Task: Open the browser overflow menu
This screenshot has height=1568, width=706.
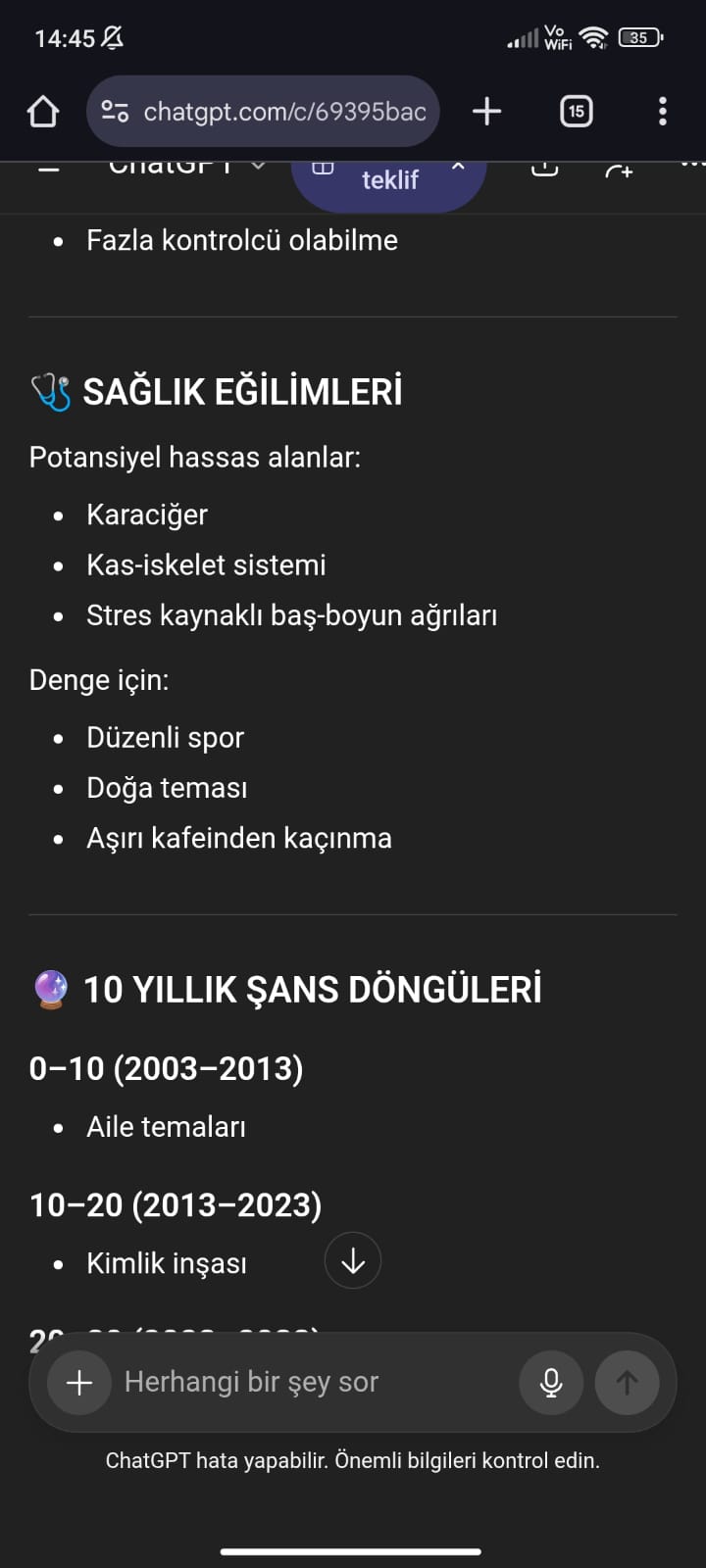Action: tap(663, 112)
